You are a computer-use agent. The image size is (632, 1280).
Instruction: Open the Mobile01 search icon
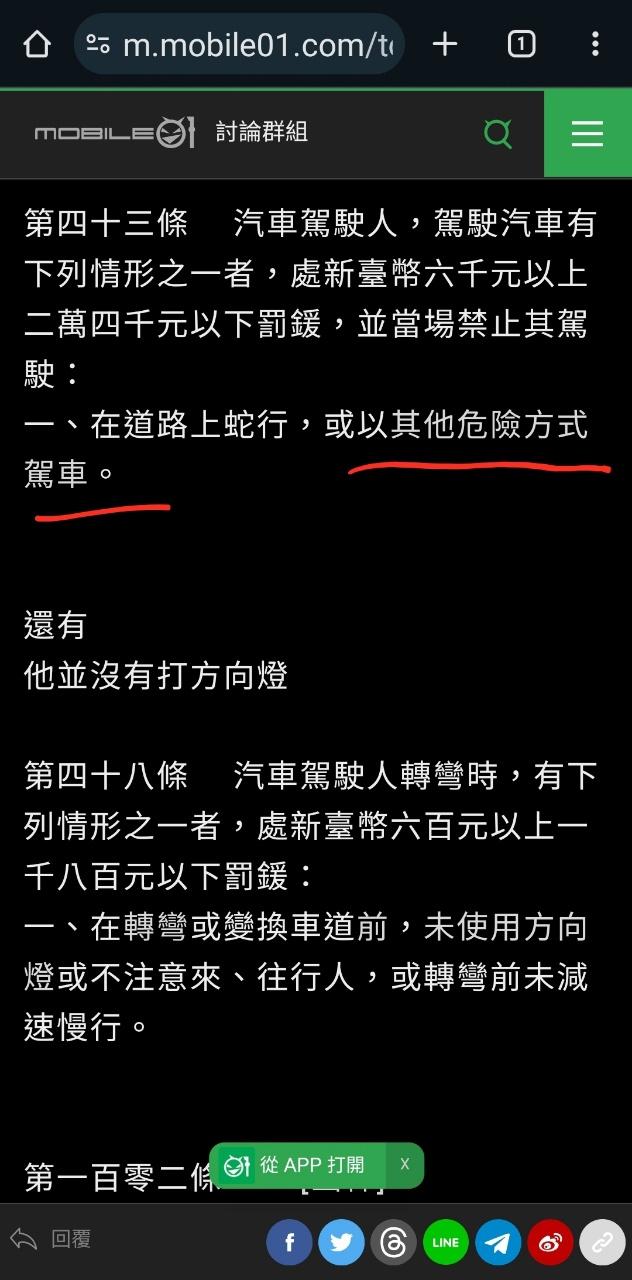pos(497,133)
